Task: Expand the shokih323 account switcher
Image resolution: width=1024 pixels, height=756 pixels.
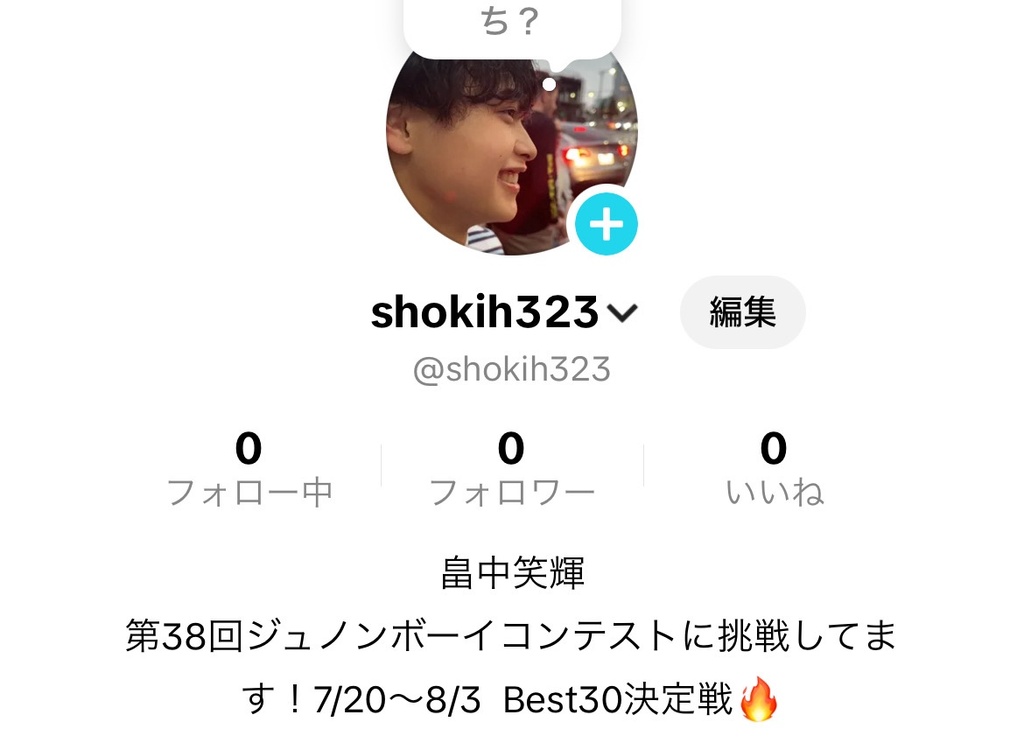Action: [x=622, y=314]
